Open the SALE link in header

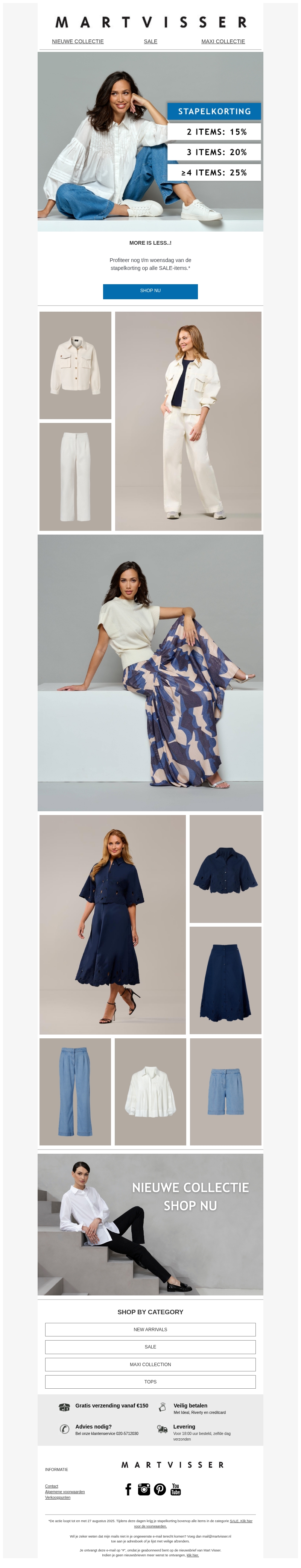coord(150,41)
